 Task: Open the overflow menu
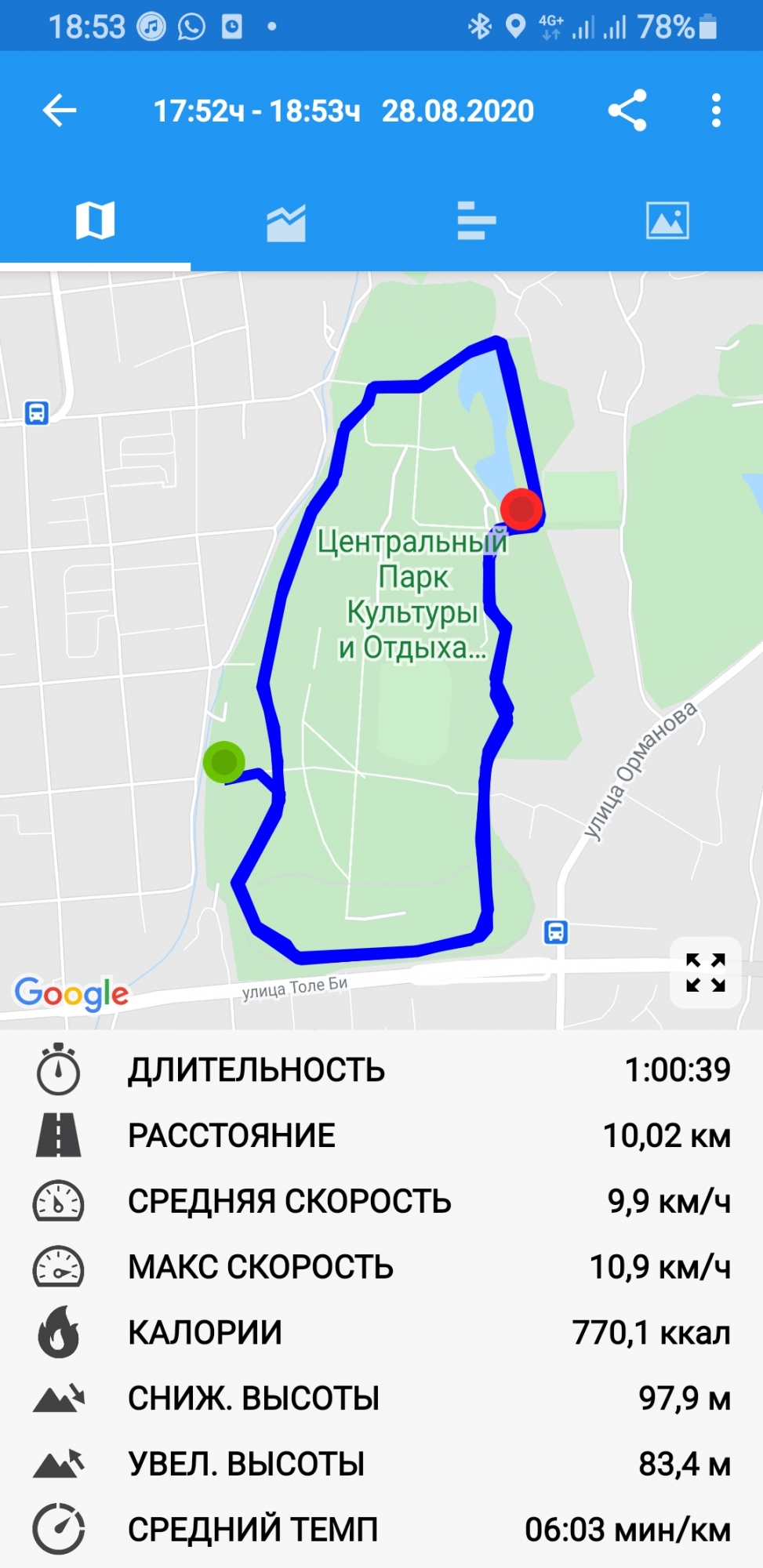(715, 111)
